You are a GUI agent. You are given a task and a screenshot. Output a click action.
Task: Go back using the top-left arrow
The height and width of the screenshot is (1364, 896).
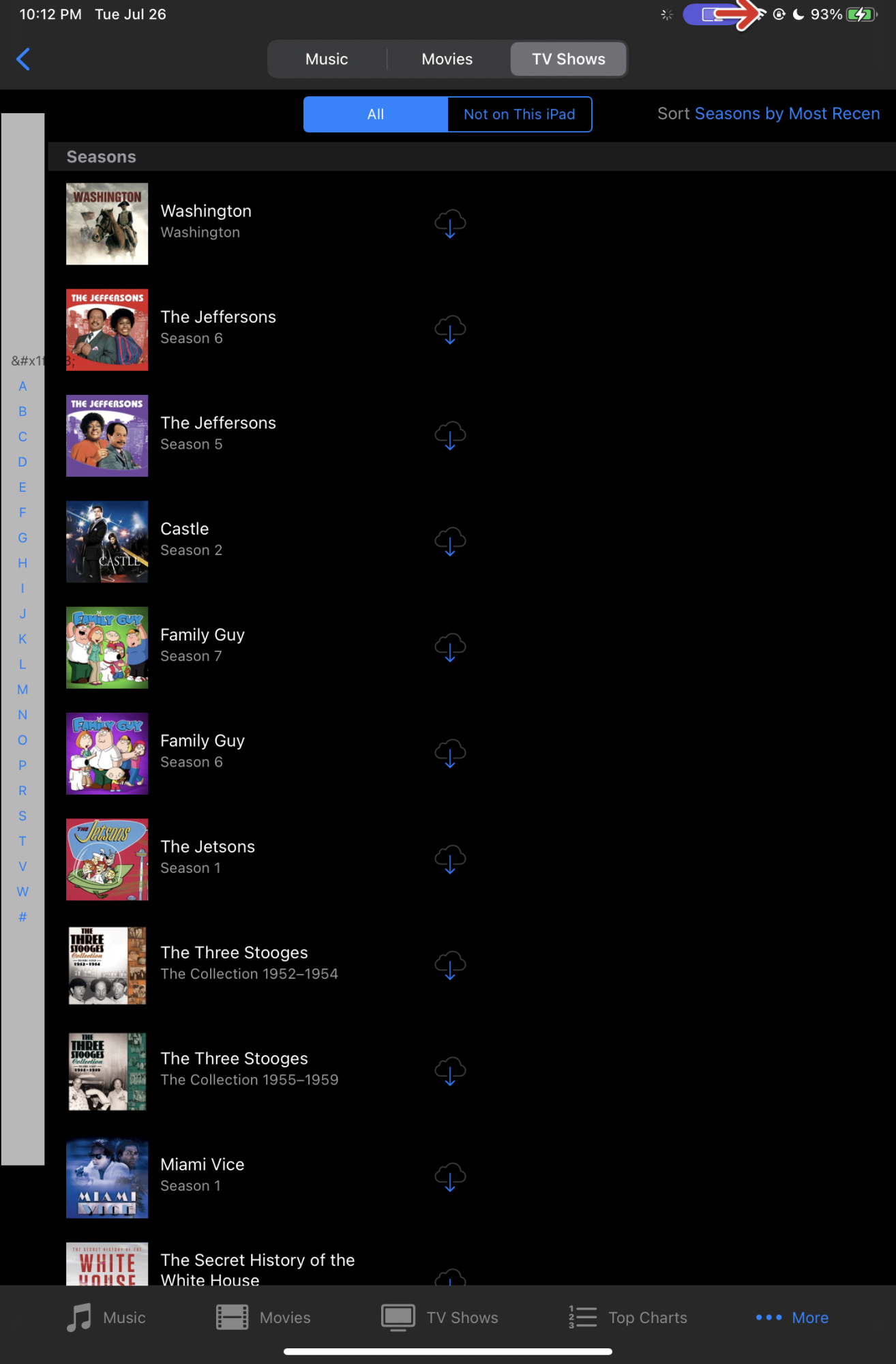(x=23, y=59)
